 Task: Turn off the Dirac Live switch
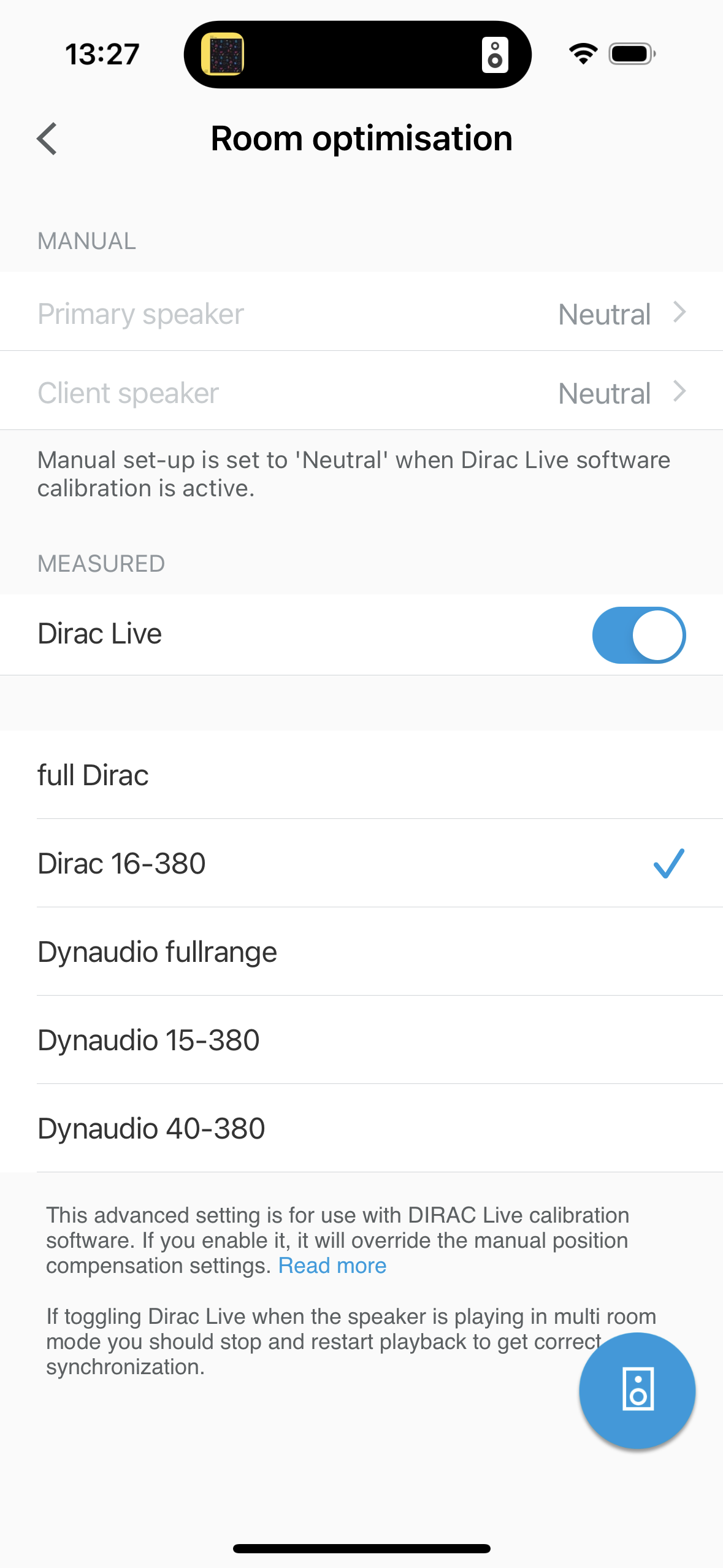tap(638, 635)
